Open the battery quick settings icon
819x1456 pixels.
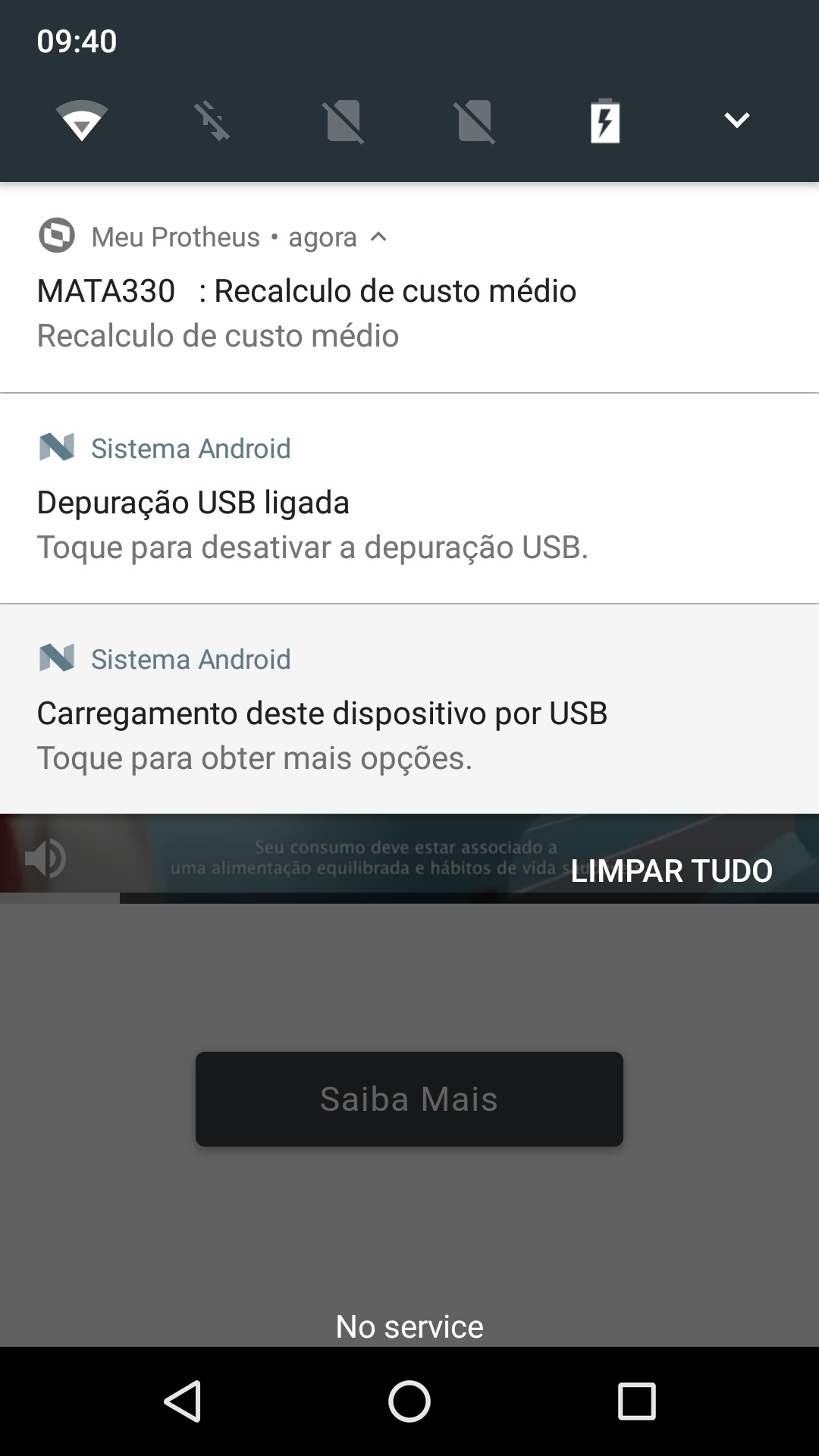[x=605, y=121]
